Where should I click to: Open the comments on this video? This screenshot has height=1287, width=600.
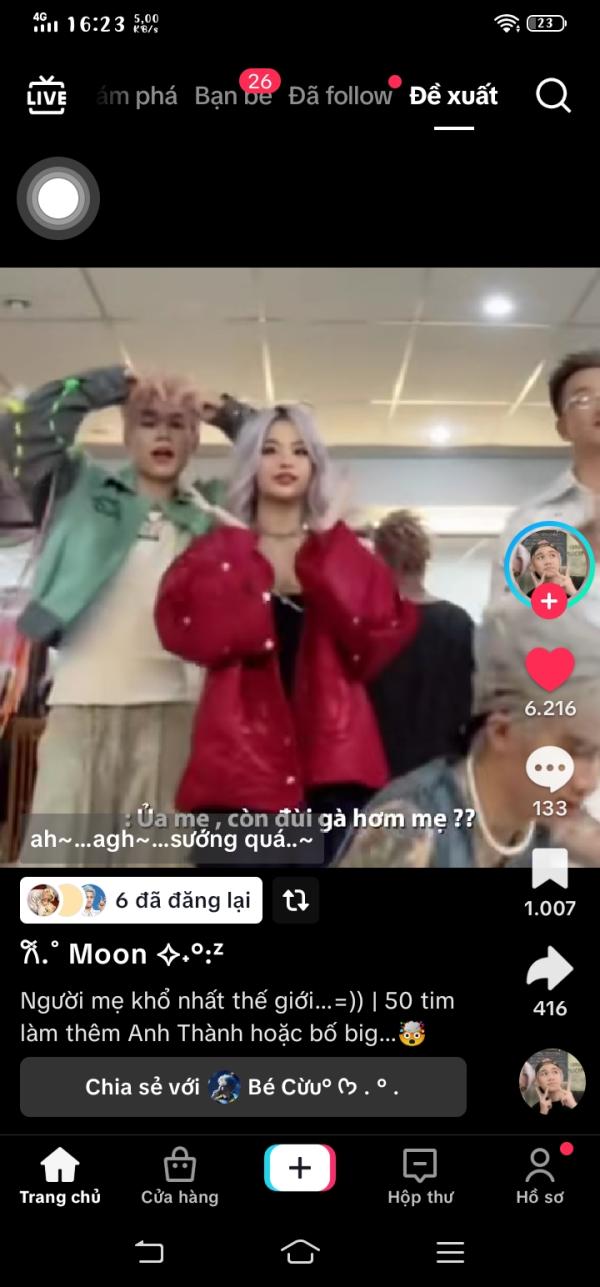550,772
